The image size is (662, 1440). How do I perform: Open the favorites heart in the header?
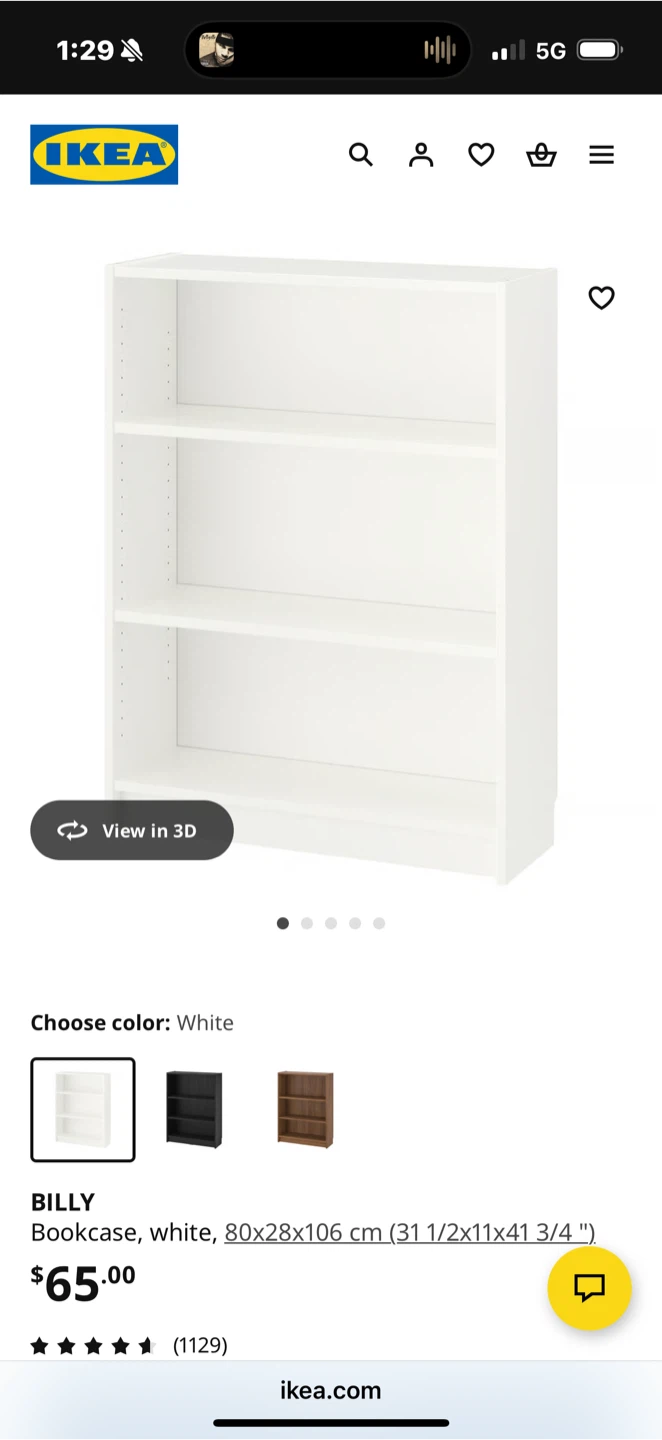click(x=481, y=155)
